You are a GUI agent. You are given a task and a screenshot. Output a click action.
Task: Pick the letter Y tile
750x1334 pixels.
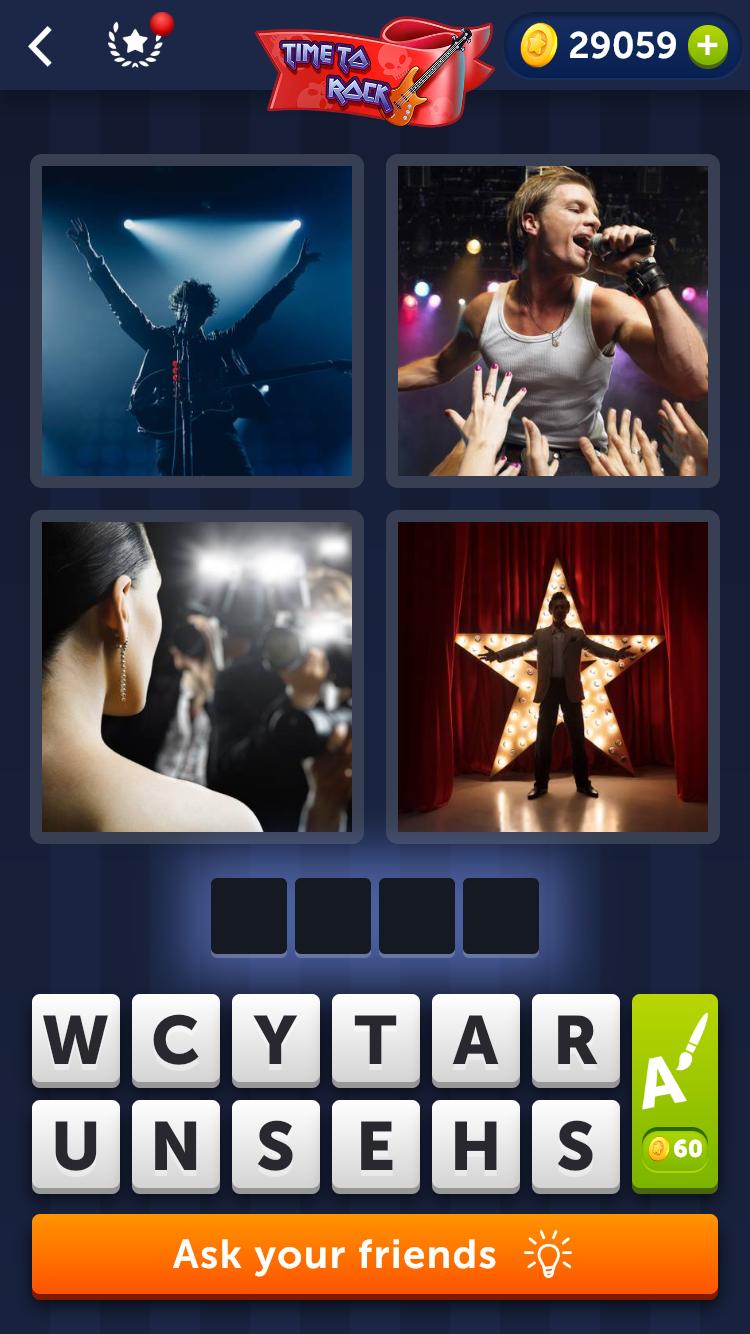(x=276, y=1040)
